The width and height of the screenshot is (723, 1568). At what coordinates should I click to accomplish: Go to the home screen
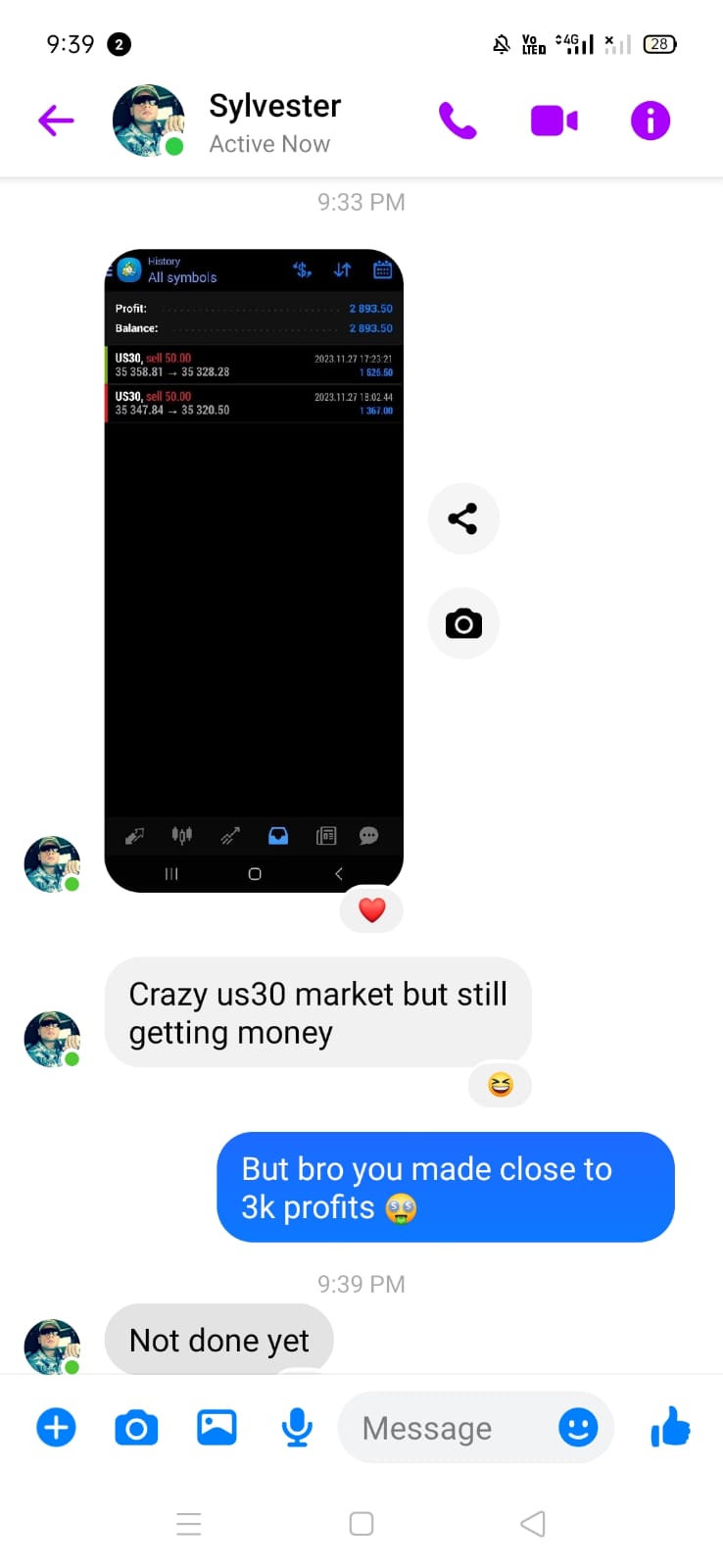pos(361,1524)
